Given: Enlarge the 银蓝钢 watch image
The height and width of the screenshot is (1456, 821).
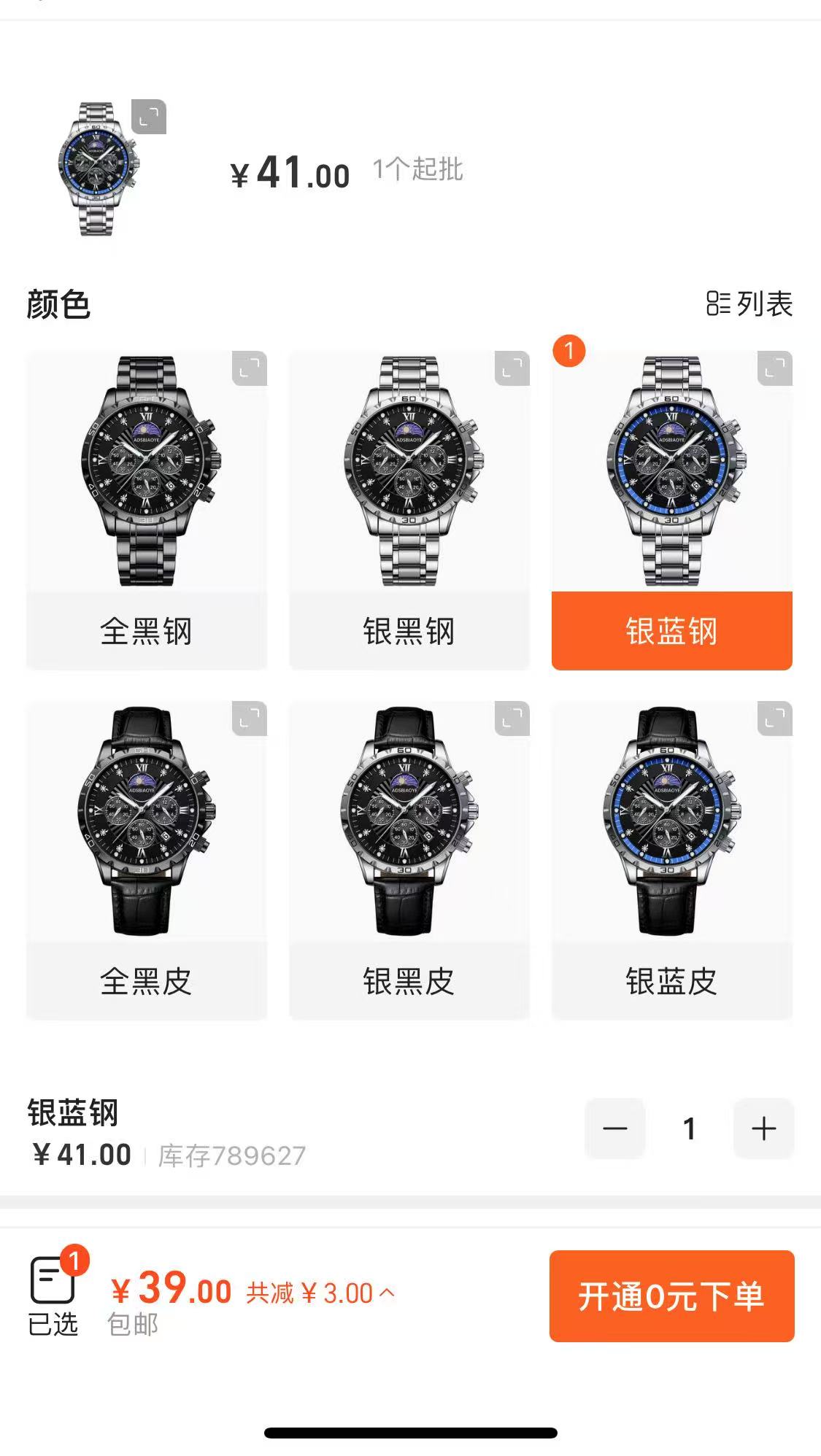Looking at the screenshot, I should pos(775,368).
